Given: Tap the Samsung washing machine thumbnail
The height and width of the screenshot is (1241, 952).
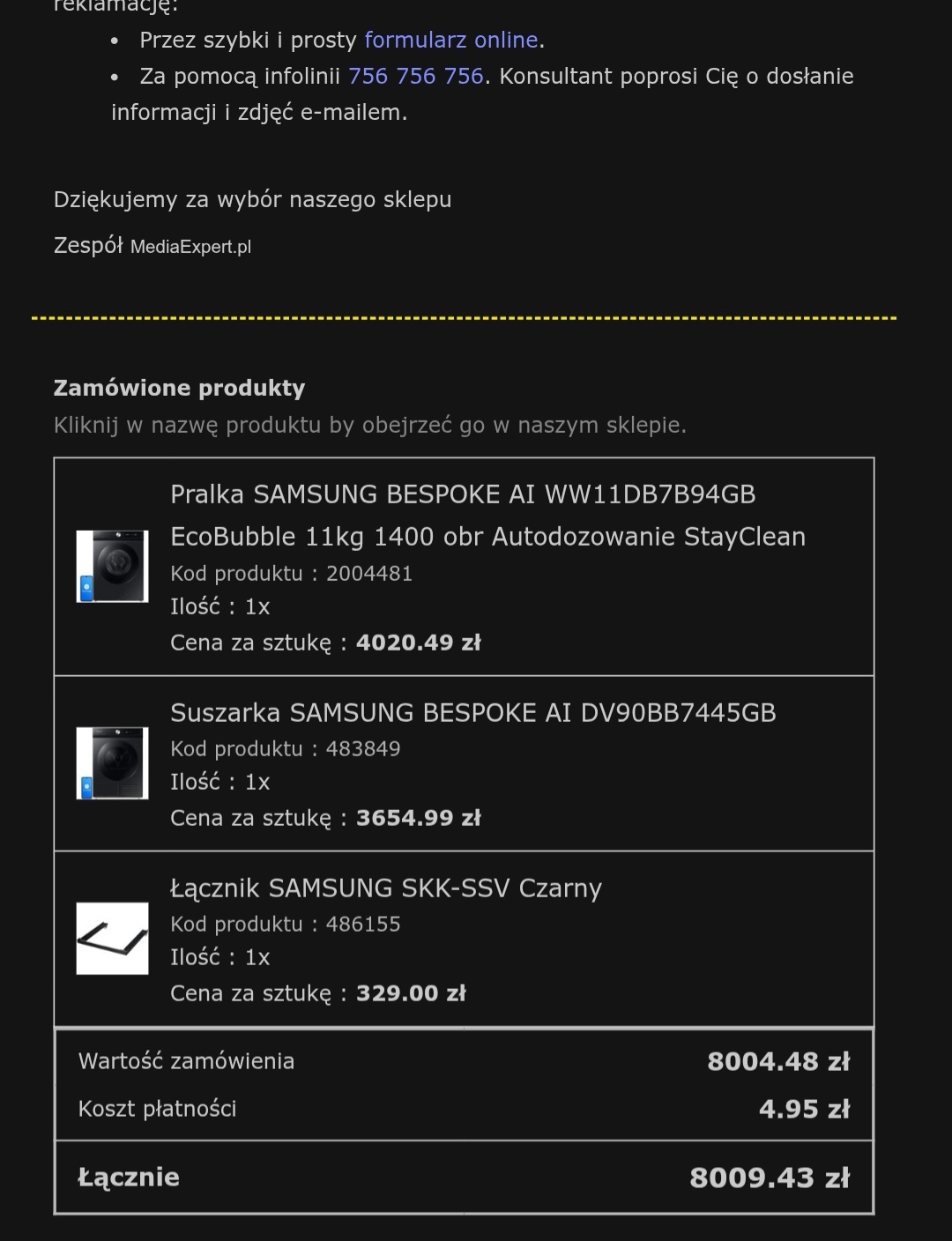Looking at the screenshot, I should (112, 566).
